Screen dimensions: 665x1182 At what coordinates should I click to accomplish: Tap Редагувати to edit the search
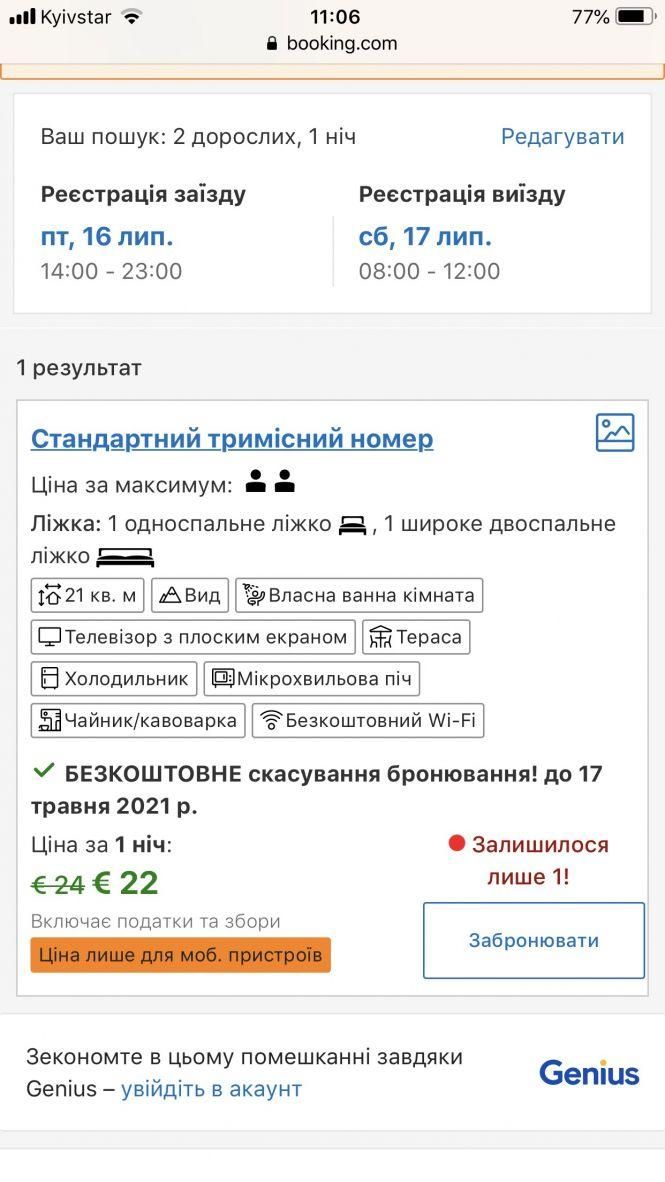562,137
